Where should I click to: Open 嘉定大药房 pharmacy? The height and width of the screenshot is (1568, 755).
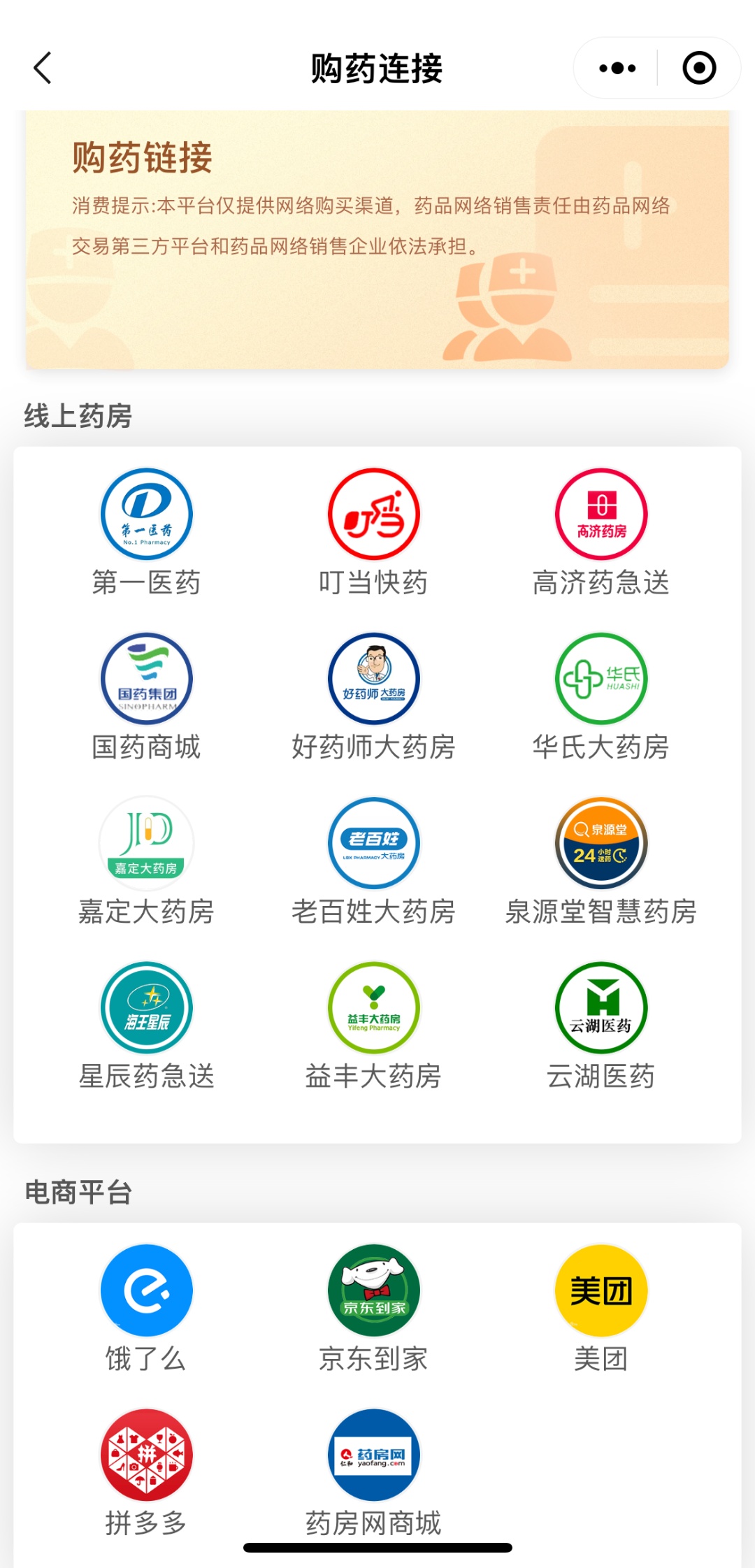pos(147,843)
